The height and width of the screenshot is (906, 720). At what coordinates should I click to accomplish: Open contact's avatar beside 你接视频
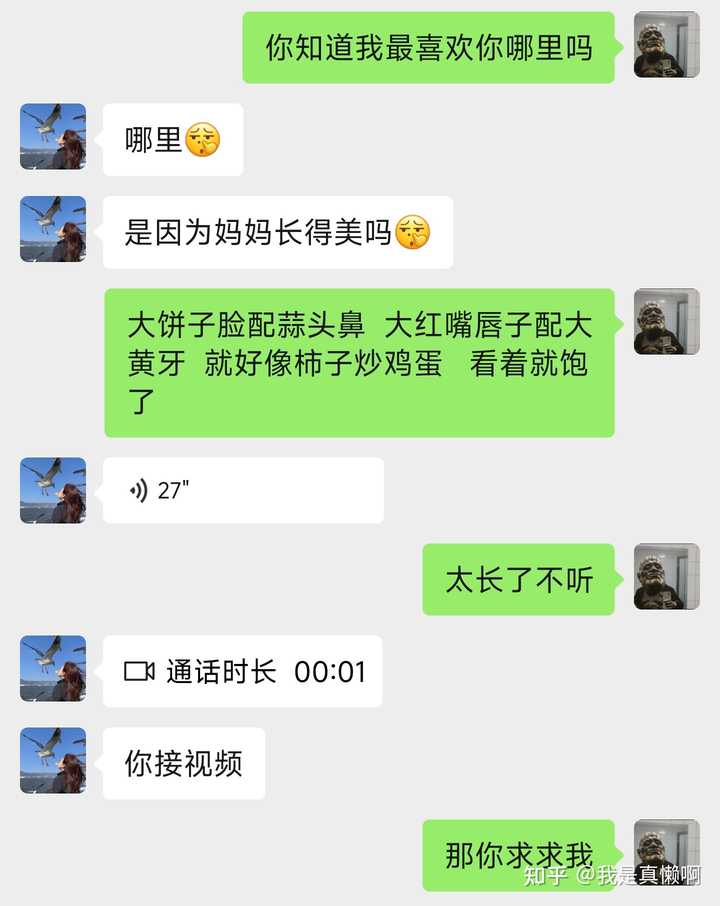click(x=53, y=761)
